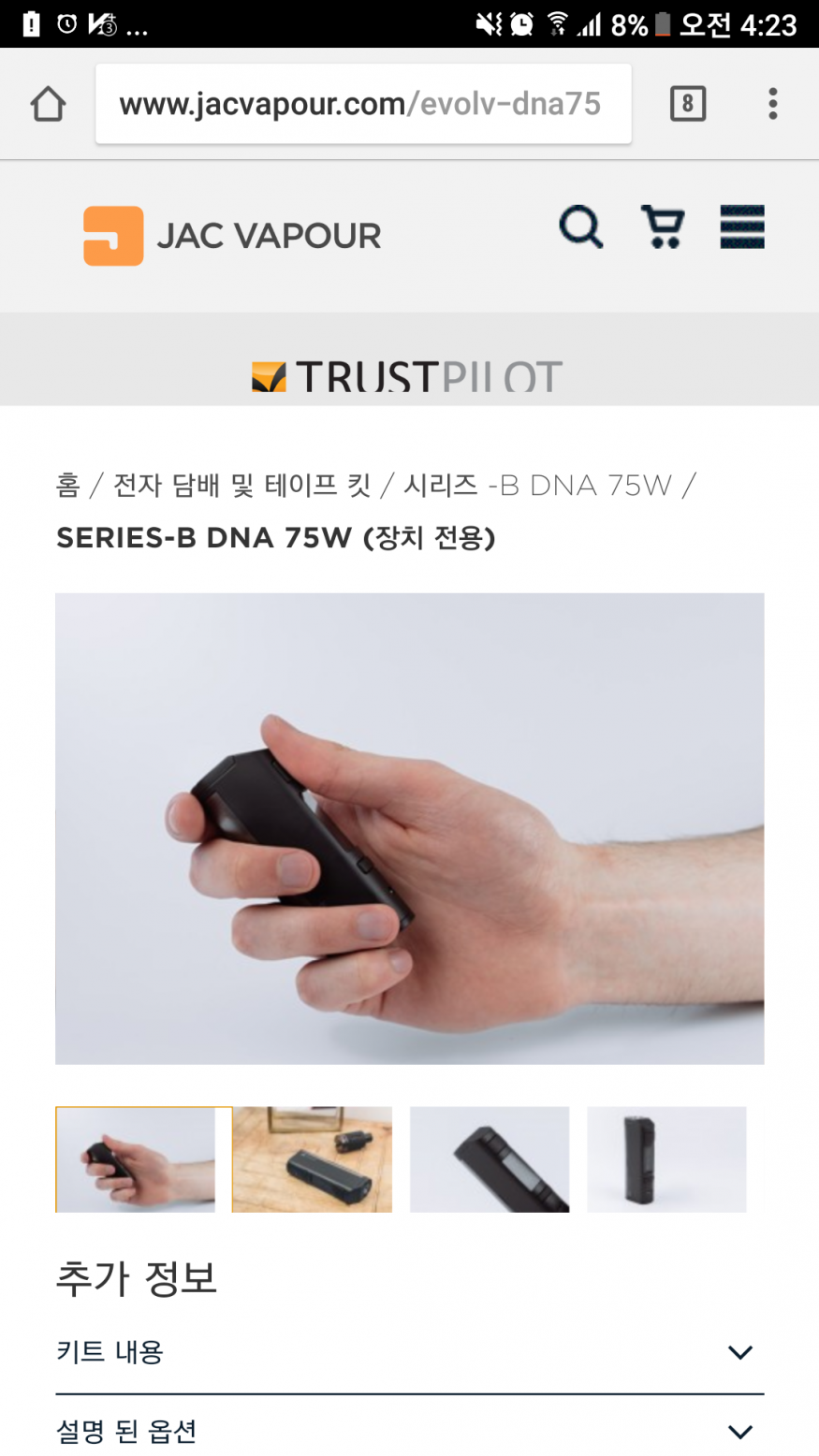Viewport: 819px width, 1456px height.
Task: Open the 전자 담배 및 테이프 킷 breadcrumb
Action: pos(241,486)
